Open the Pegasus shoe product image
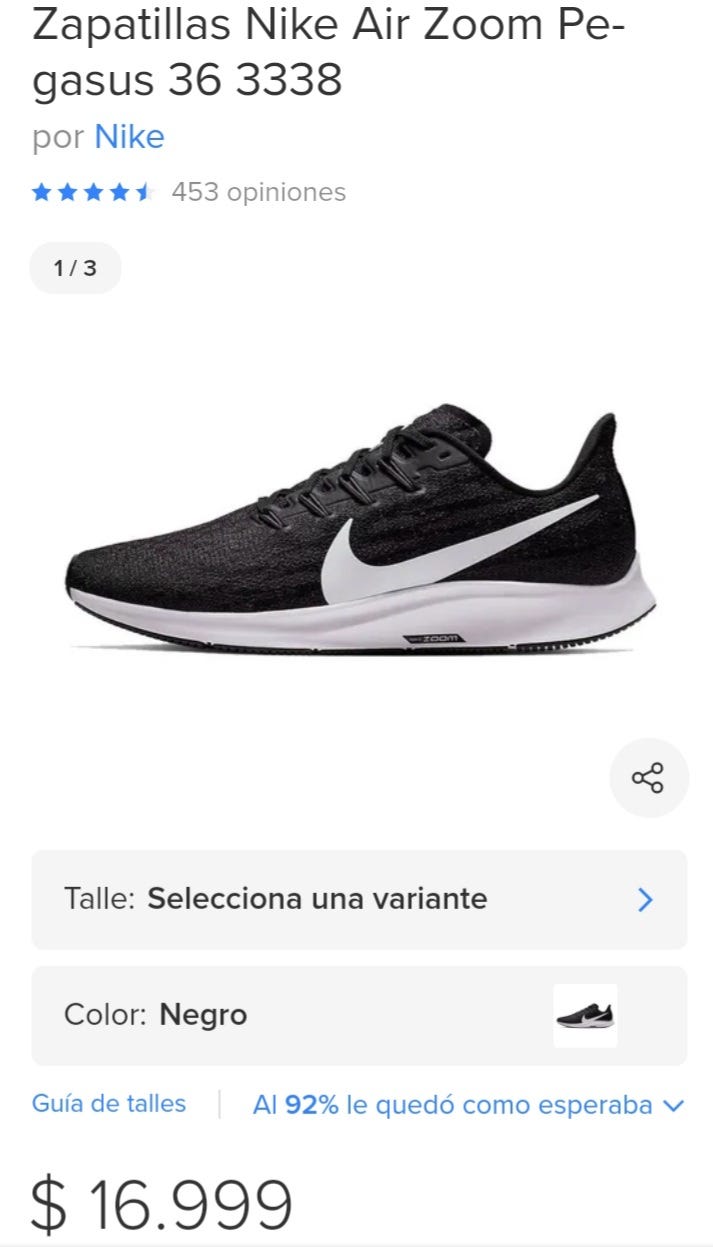 point(360,528)
